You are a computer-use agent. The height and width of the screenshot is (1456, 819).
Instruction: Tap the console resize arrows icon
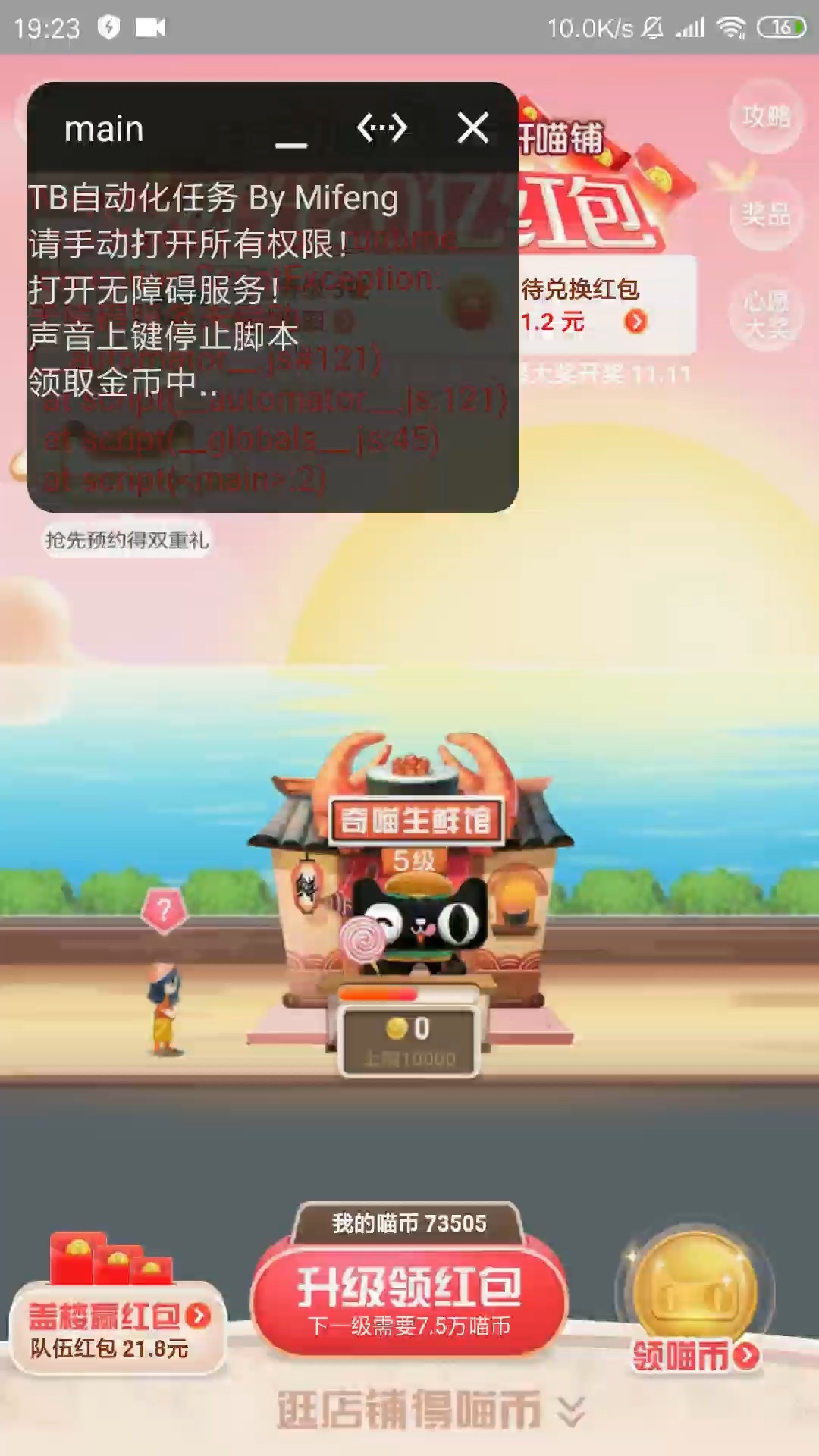click(x=382, y=128)
